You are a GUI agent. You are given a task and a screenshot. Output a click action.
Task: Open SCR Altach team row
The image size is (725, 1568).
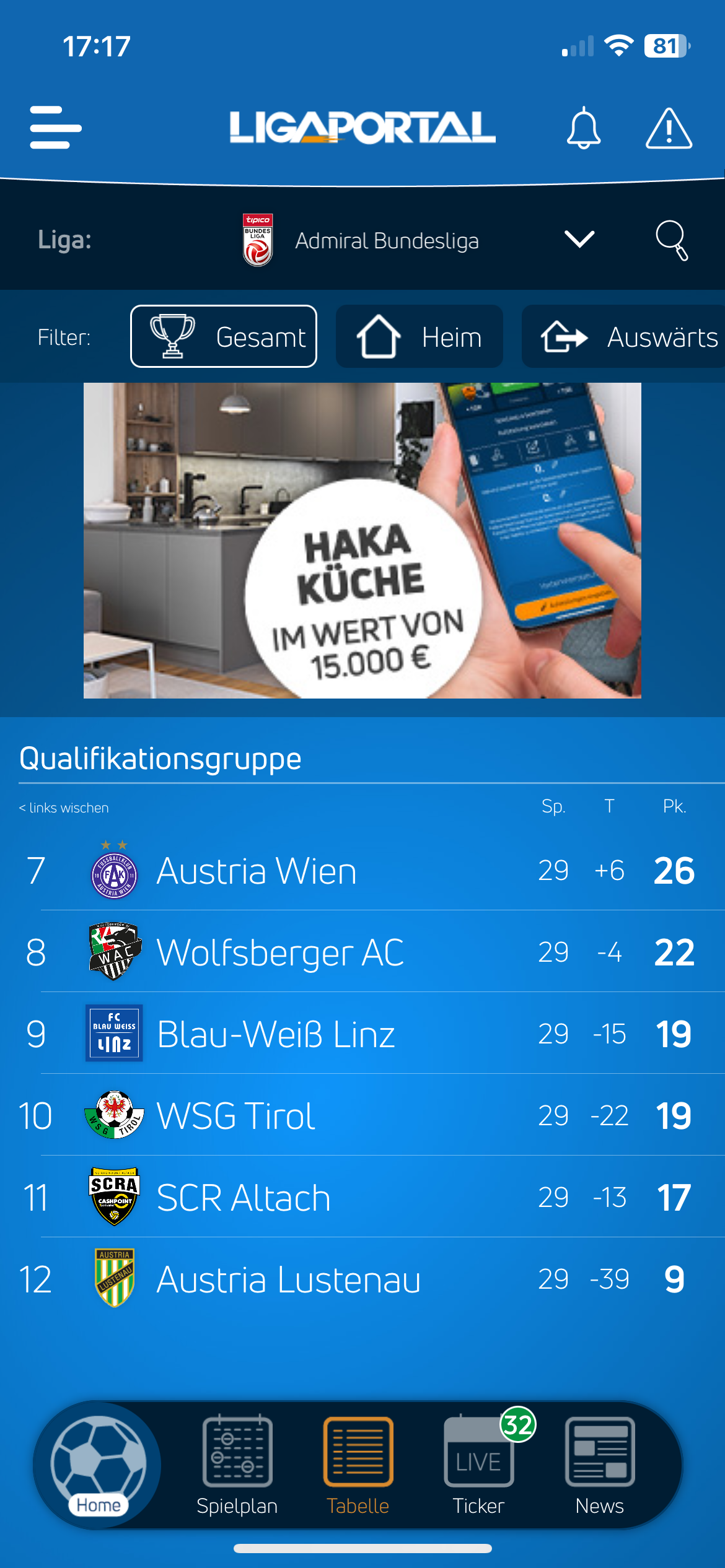(x=362, y=1197)
